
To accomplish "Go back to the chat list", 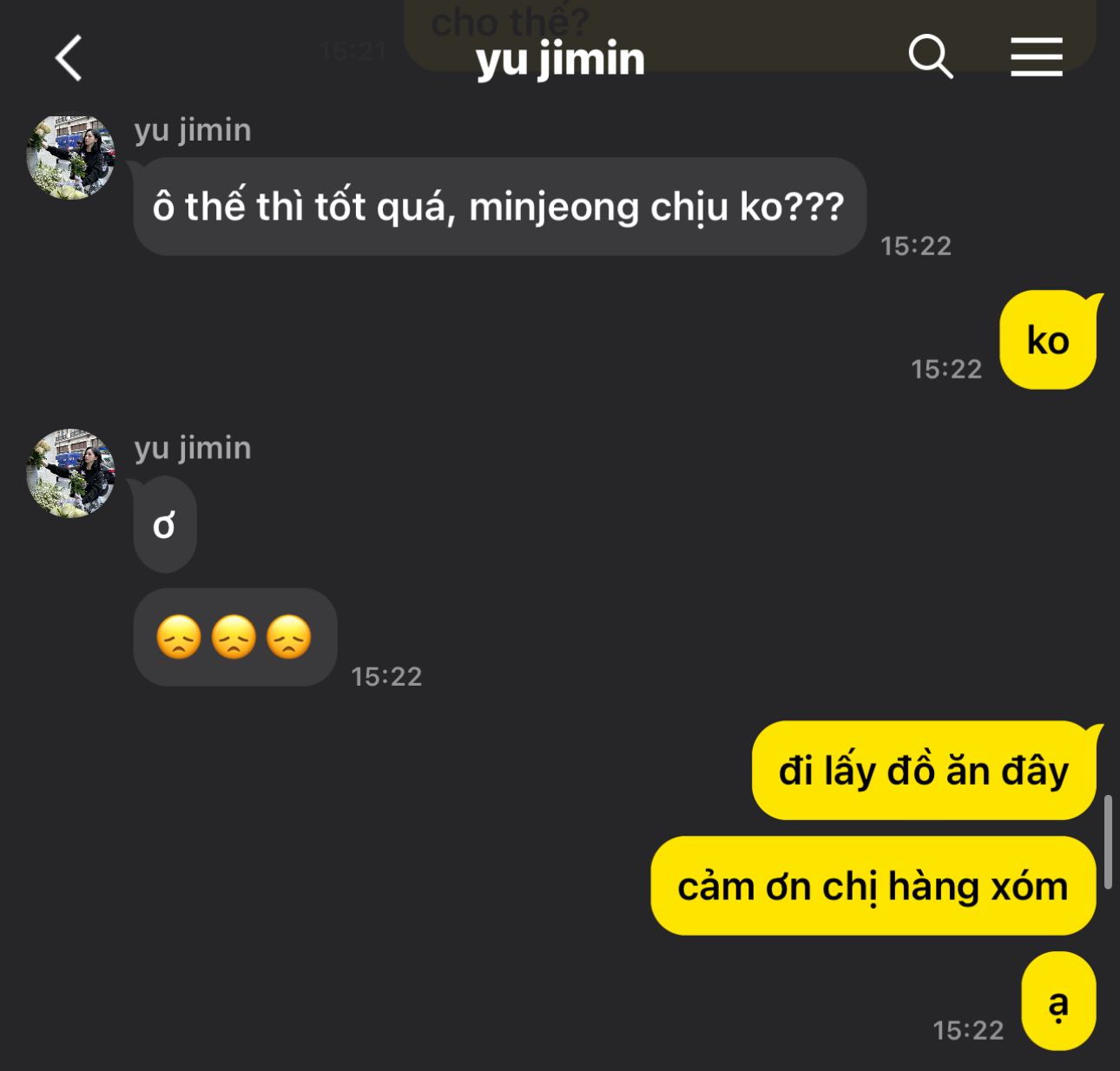I will click(69, 58).
